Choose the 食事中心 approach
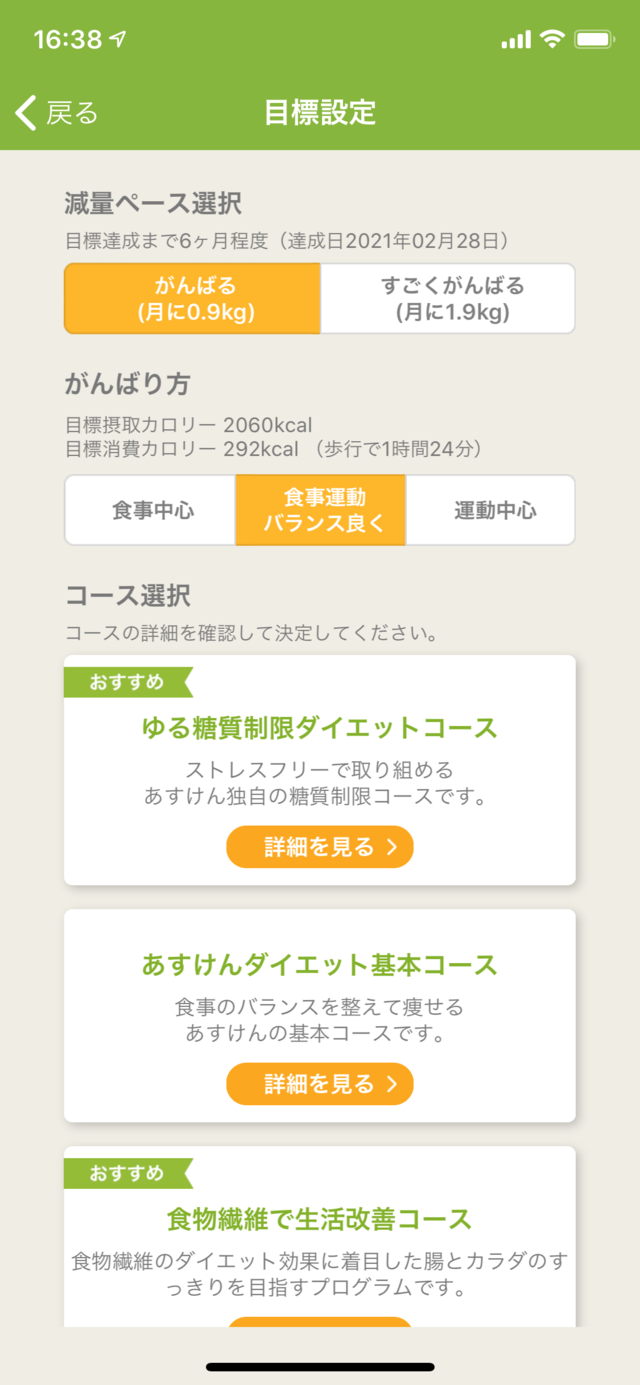640x1385 pixels. click(x=151, y=510)
